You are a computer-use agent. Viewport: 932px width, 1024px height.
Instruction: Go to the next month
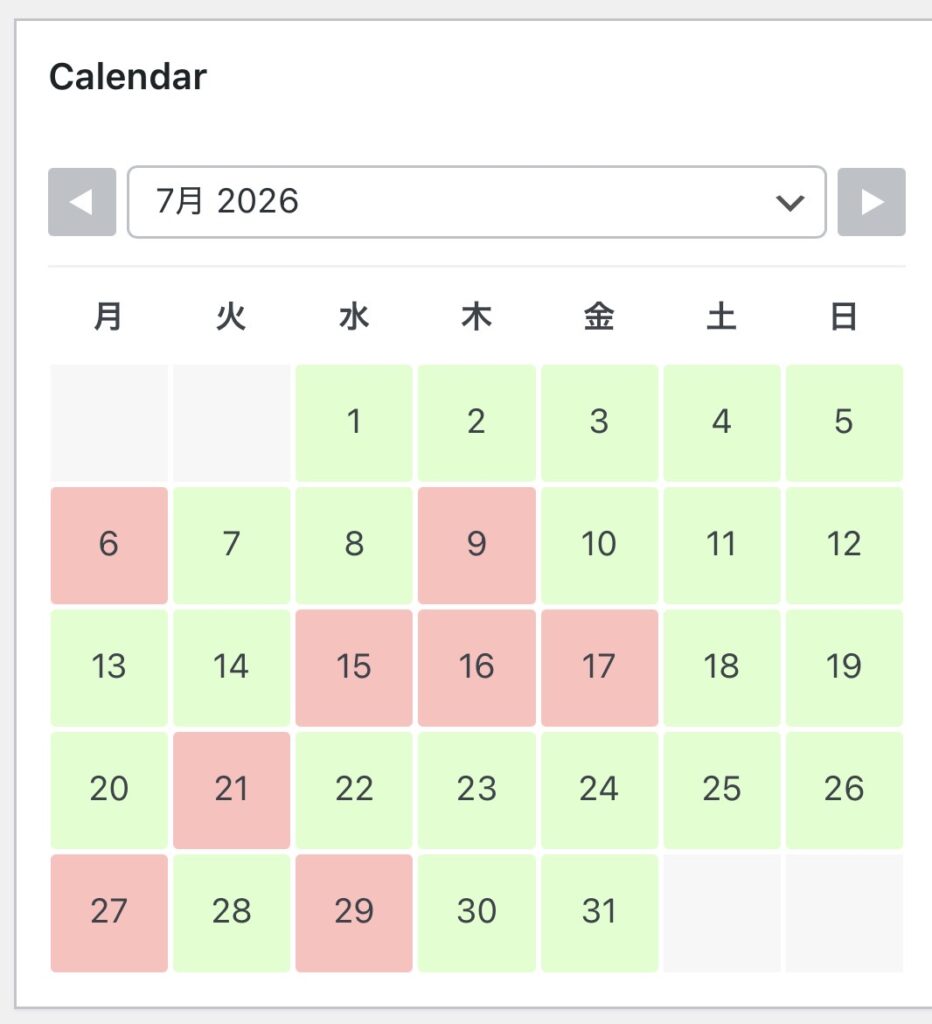(x=871, y=202)
